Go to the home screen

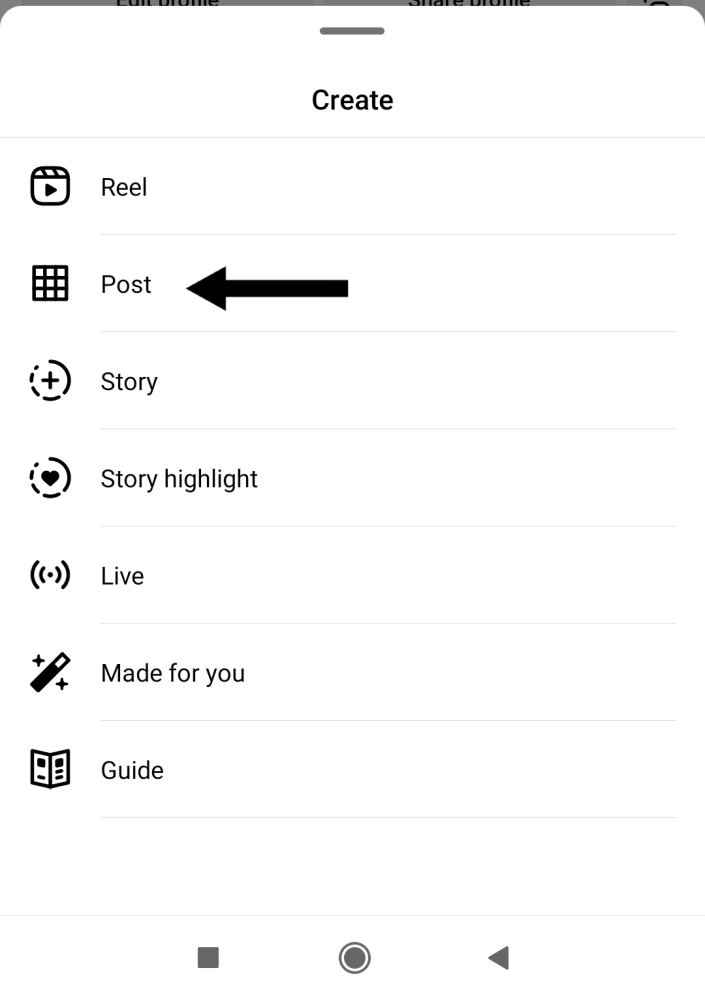tap(354, 958)
